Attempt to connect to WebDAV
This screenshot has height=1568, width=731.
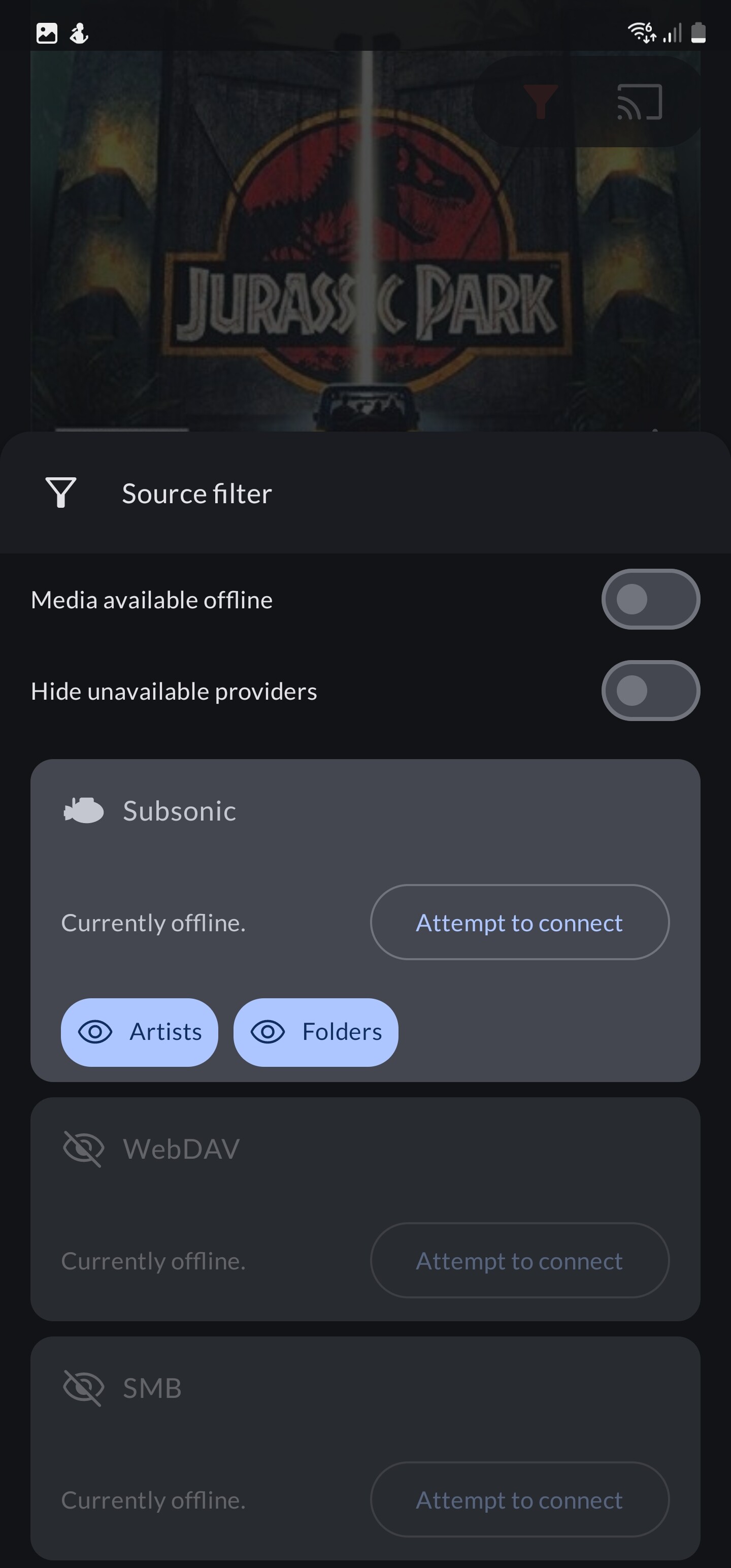click(520, 1261)
